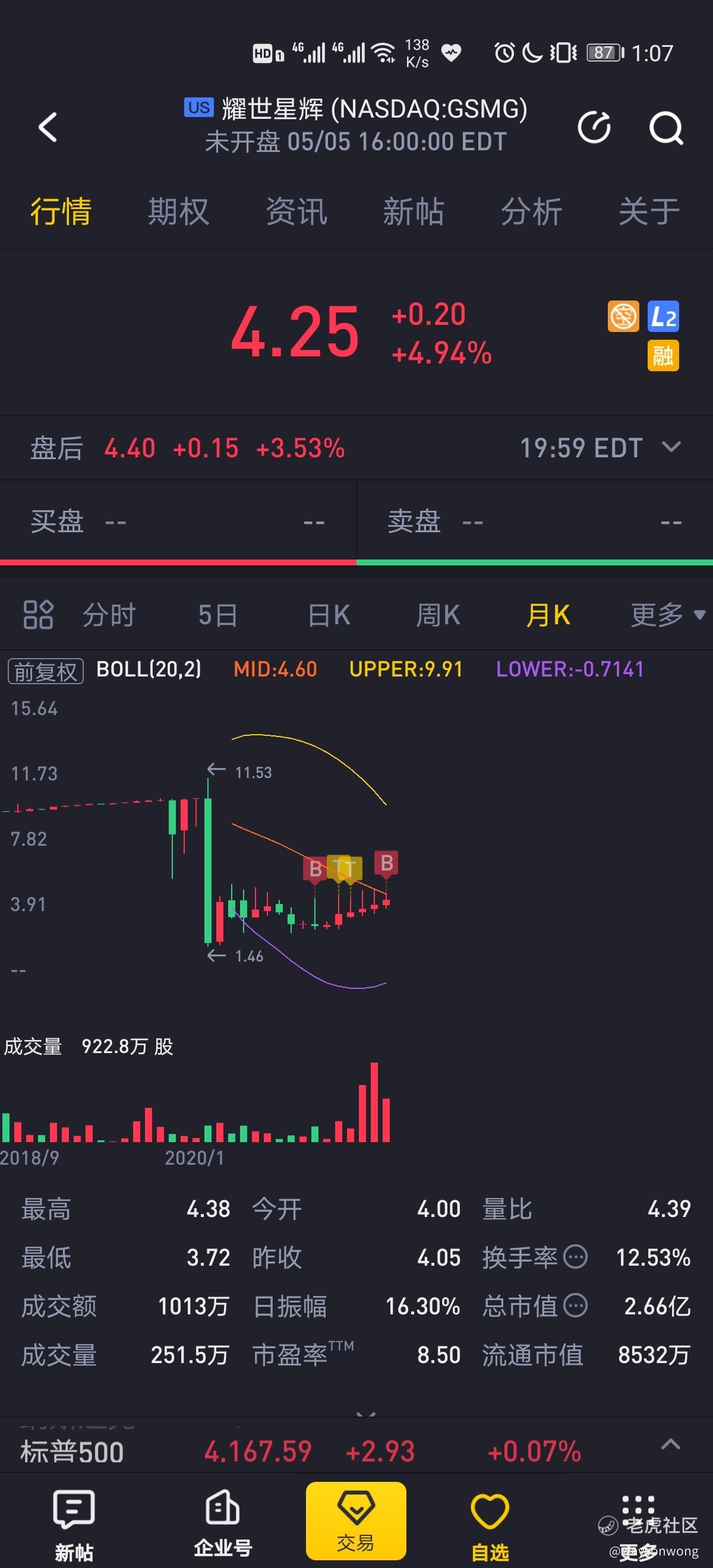The image size is (713, 1568).
Task: Refresh the GSMG stock quote
Action: (x=594, y=127)
